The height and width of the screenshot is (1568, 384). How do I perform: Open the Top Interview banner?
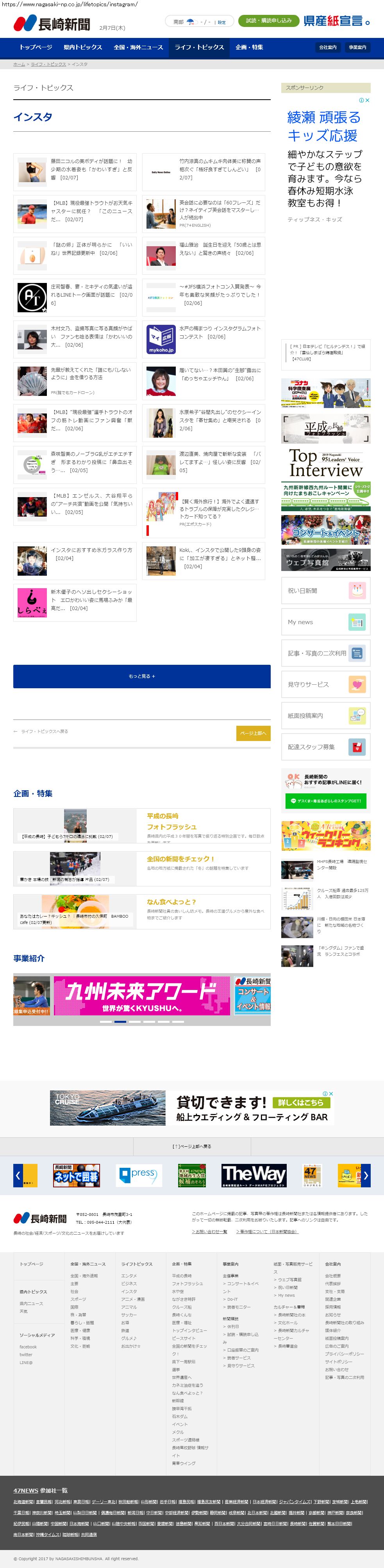[x=325, y=463]
